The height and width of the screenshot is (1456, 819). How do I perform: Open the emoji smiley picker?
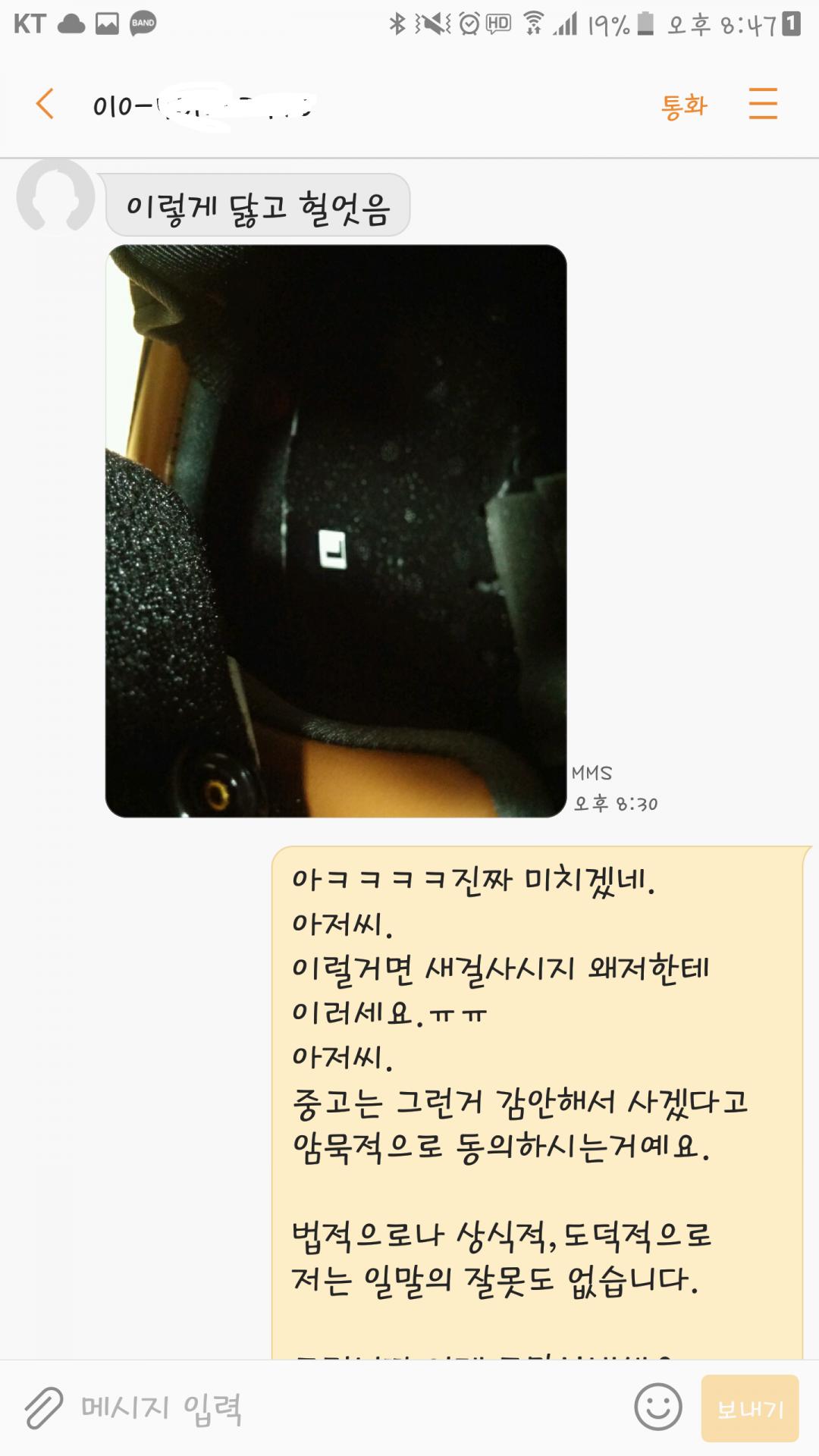(657, 1407)
